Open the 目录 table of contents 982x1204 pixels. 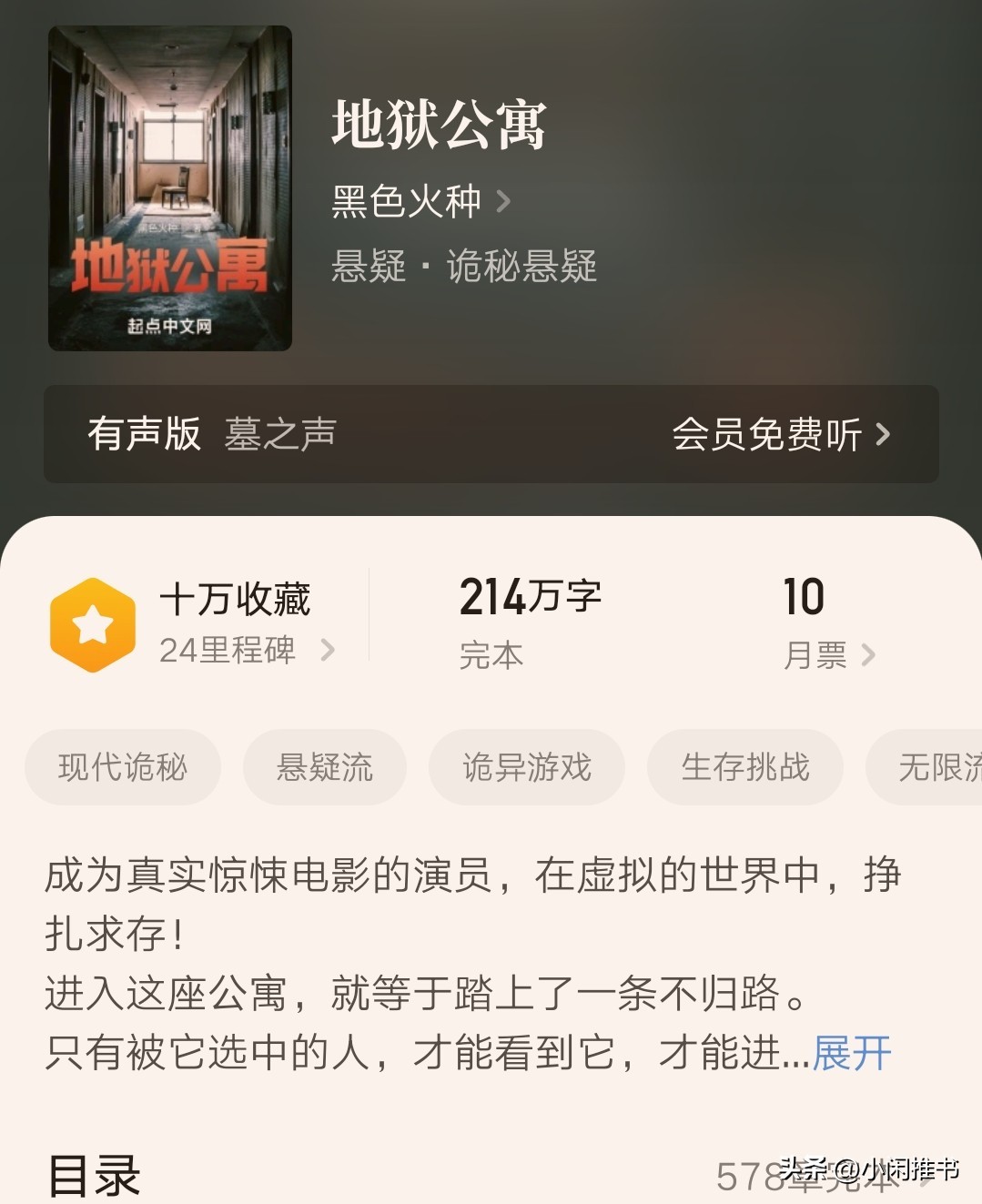coord(95,1175)
